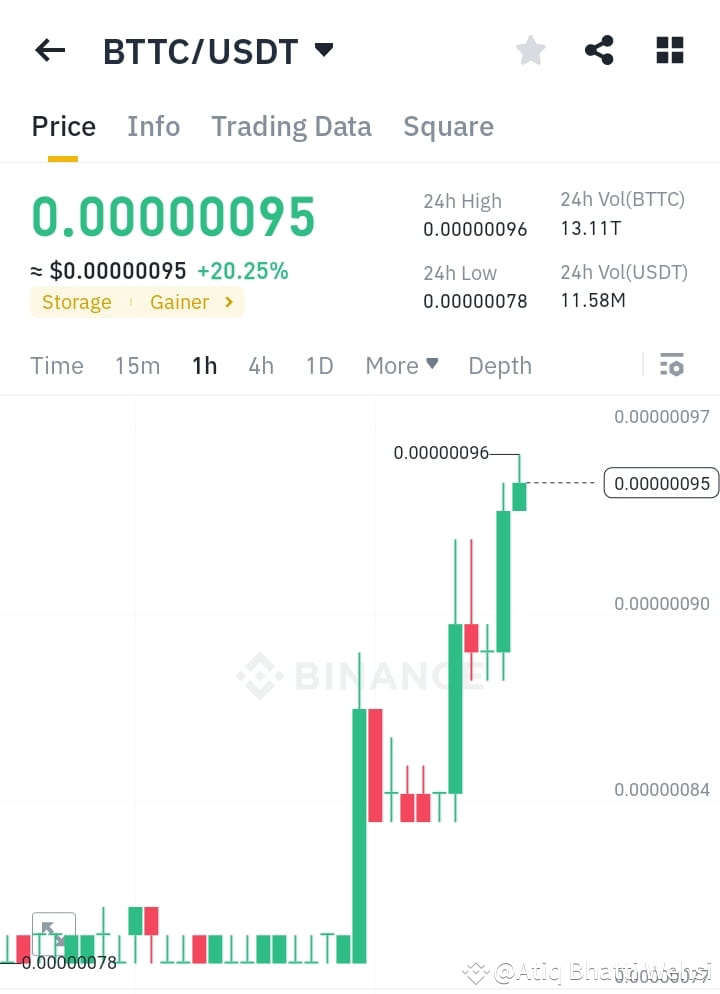Open the Depth view option
The width and height of the screenshot is (720, 994).
(x=500, y=366)
